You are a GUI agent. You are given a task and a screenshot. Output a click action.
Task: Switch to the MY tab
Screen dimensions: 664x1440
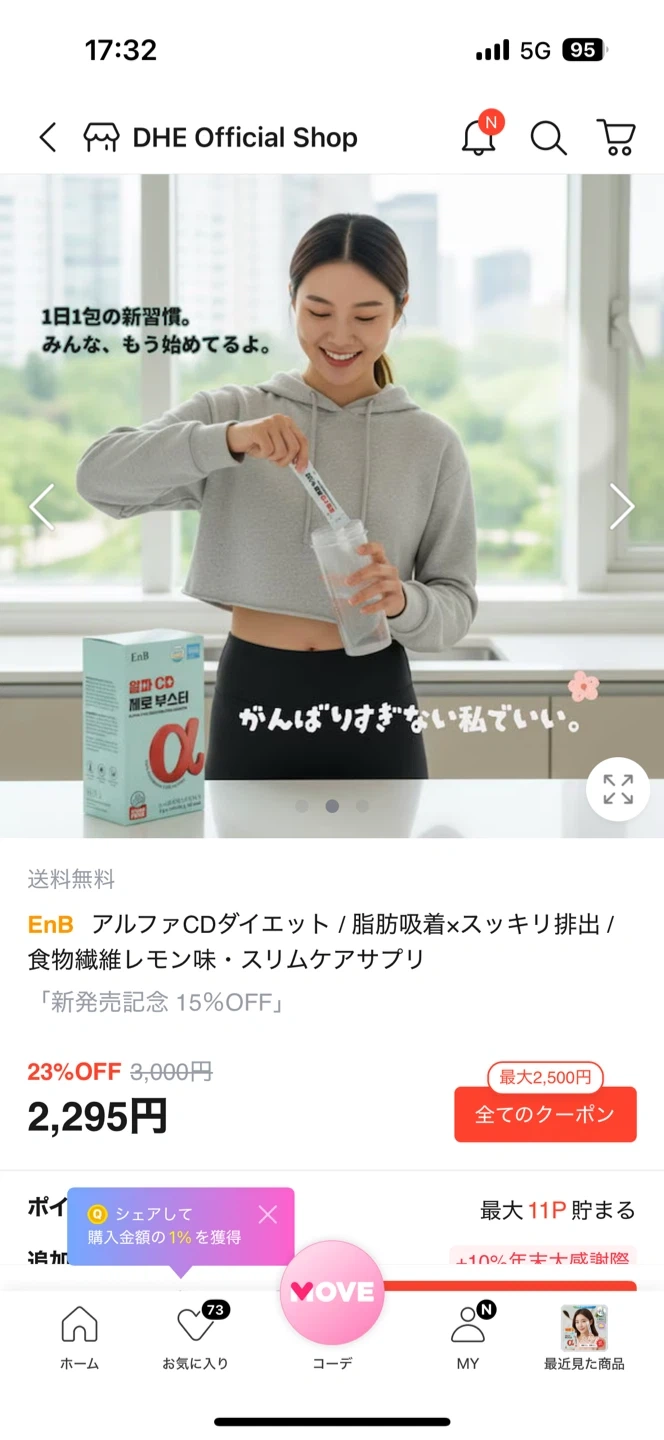coord(468,1338)
